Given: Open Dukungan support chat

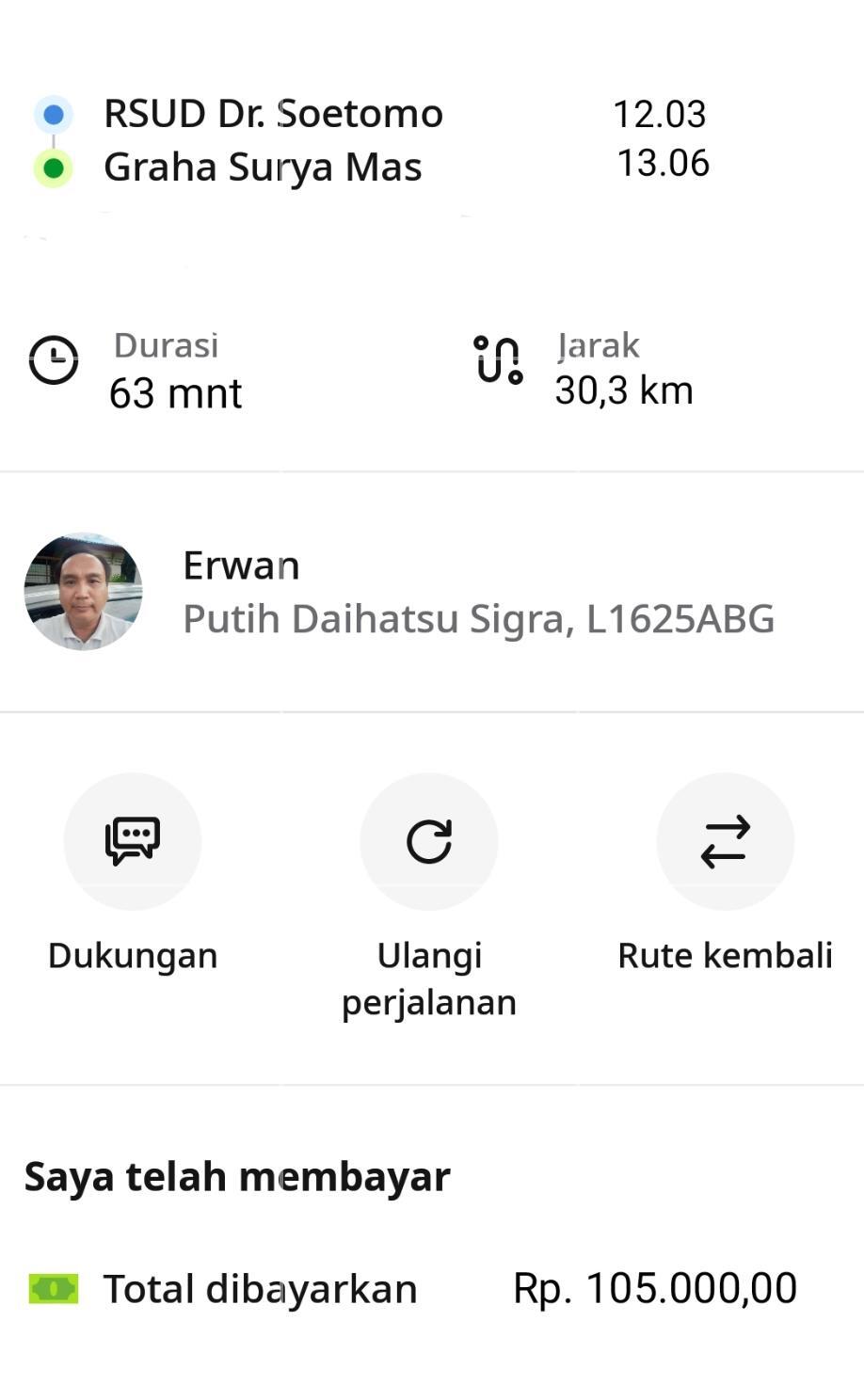Looking at the screenshot, I should point(133,841).
